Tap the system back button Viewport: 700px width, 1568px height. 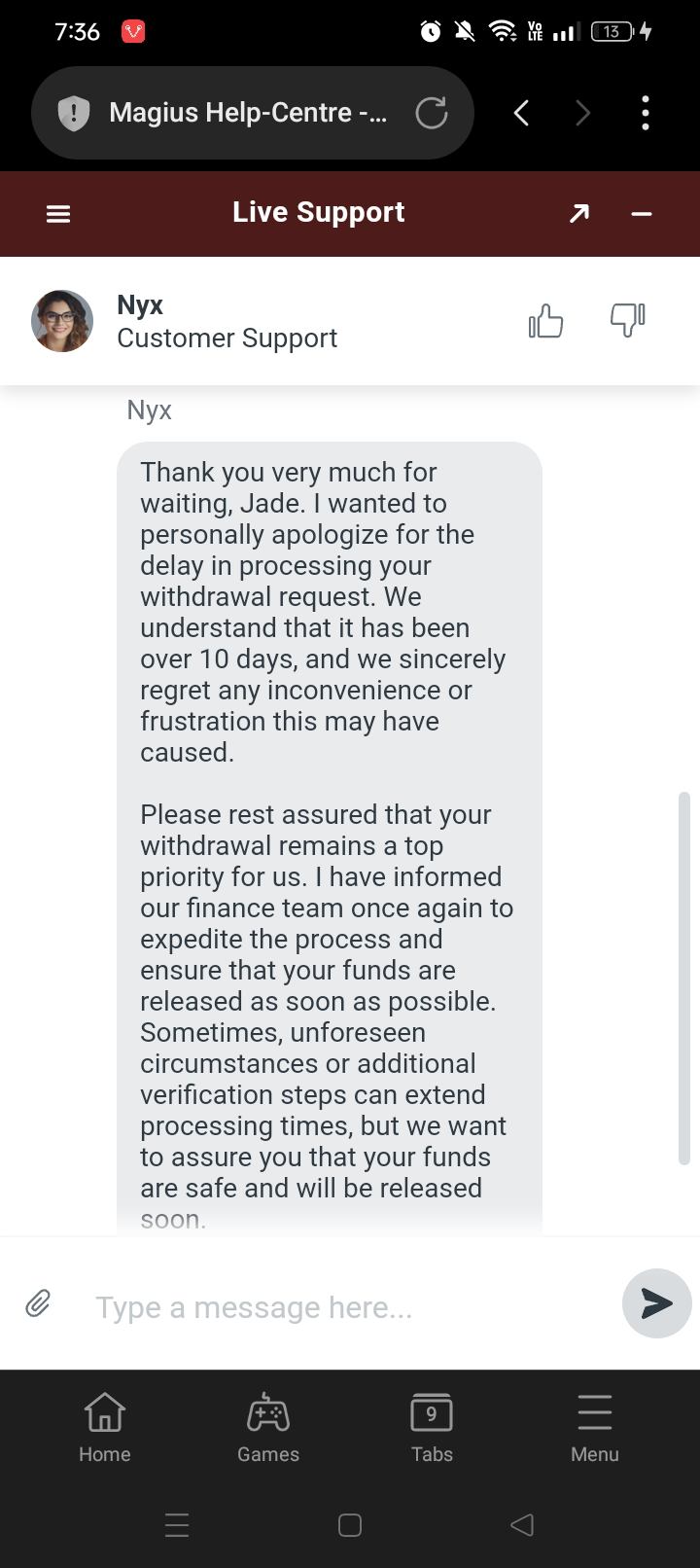pyautogui.click(x=522, y=1524)
